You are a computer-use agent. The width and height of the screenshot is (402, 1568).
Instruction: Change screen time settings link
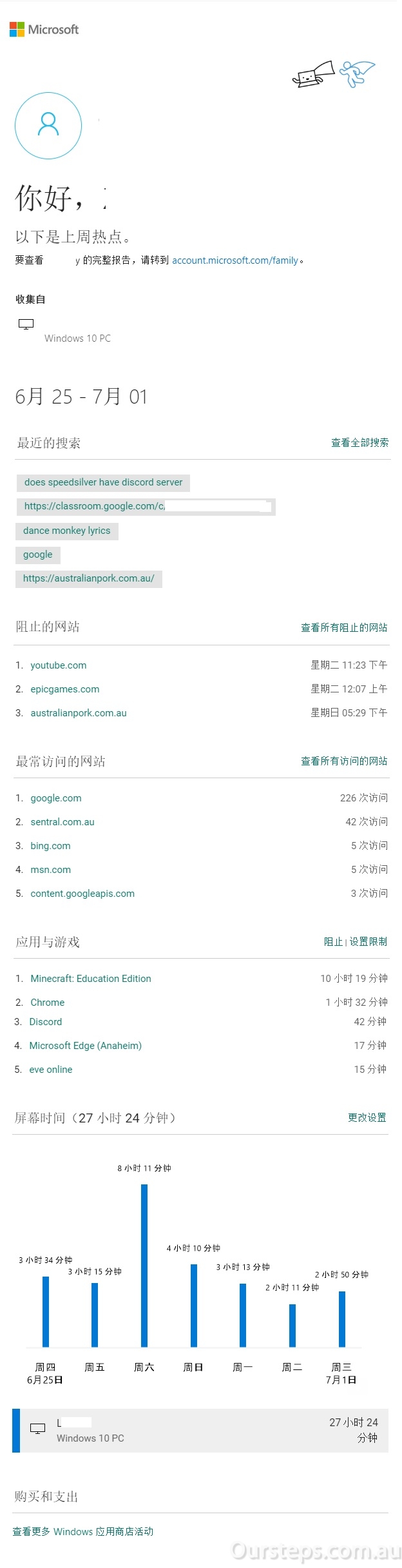[367, 1117]
